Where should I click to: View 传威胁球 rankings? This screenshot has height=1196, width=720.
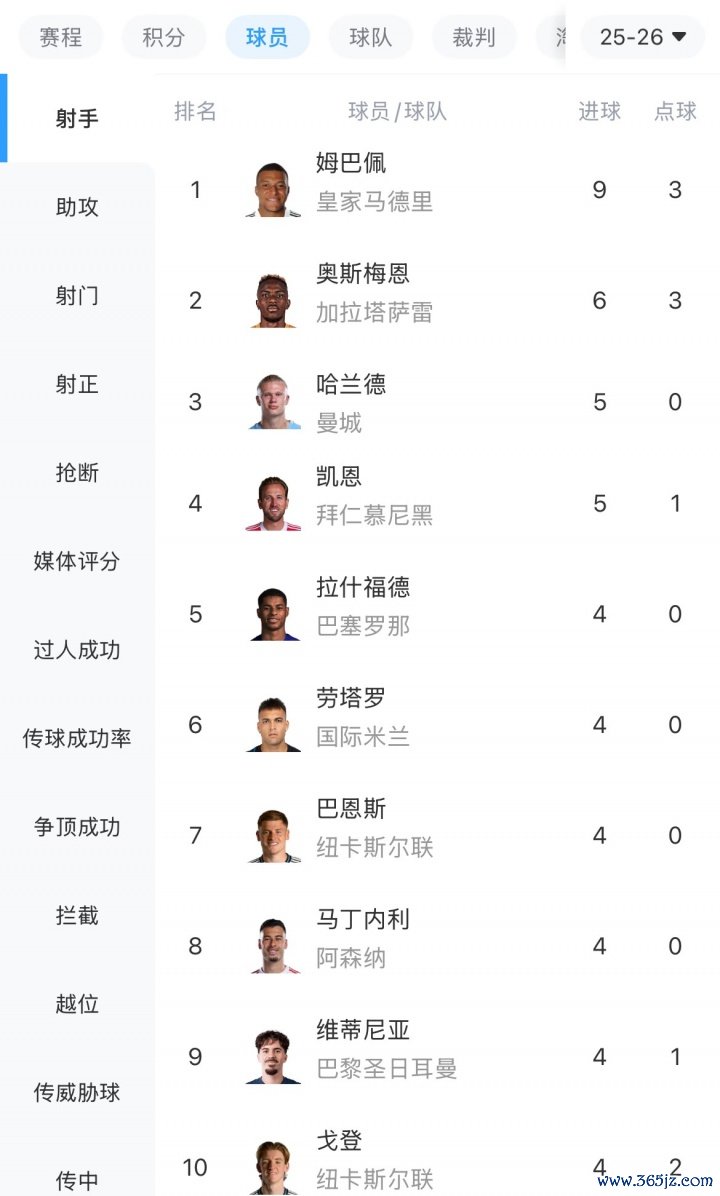pyautogui.click(x=77, y=1092)
